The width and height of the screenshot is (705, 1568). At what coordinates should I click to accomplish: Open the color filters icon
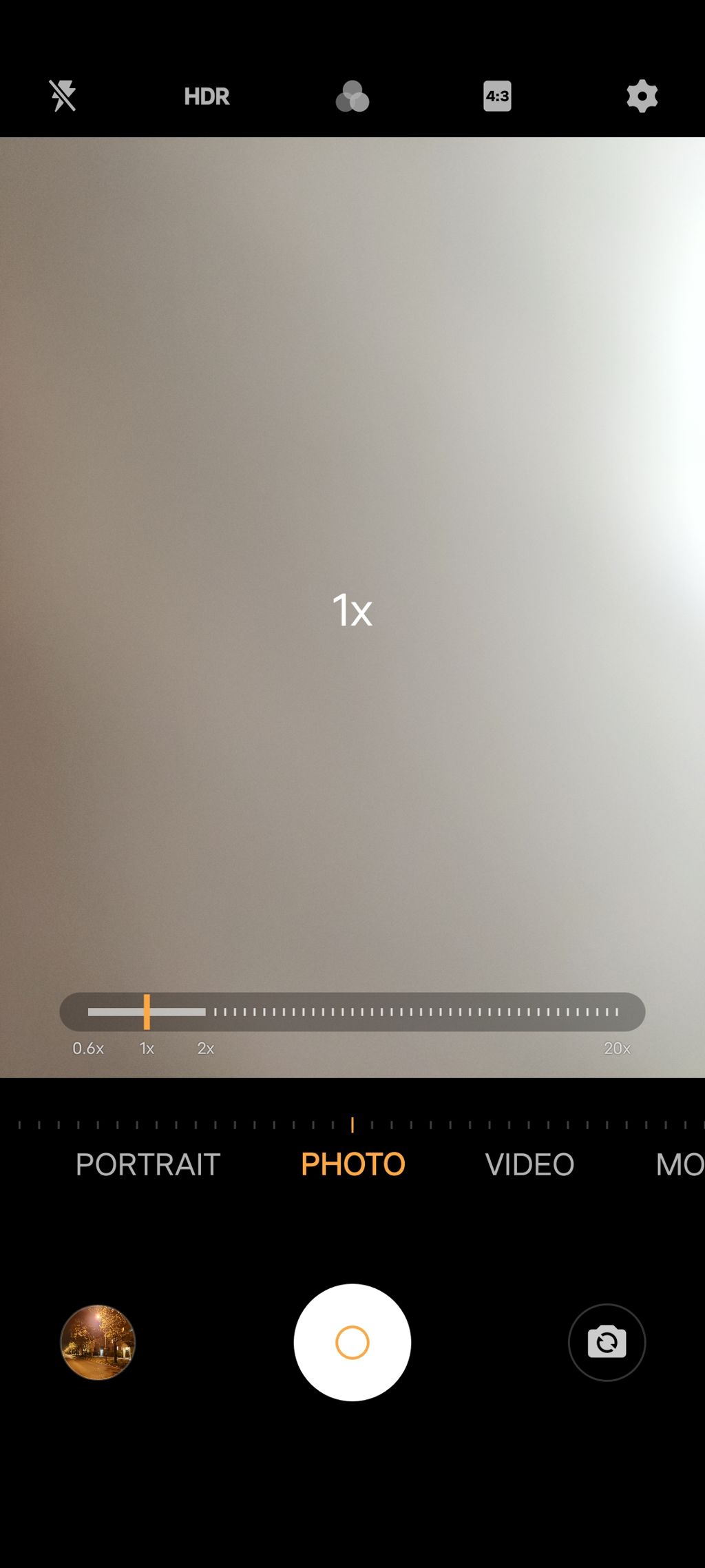pos(352,96)
